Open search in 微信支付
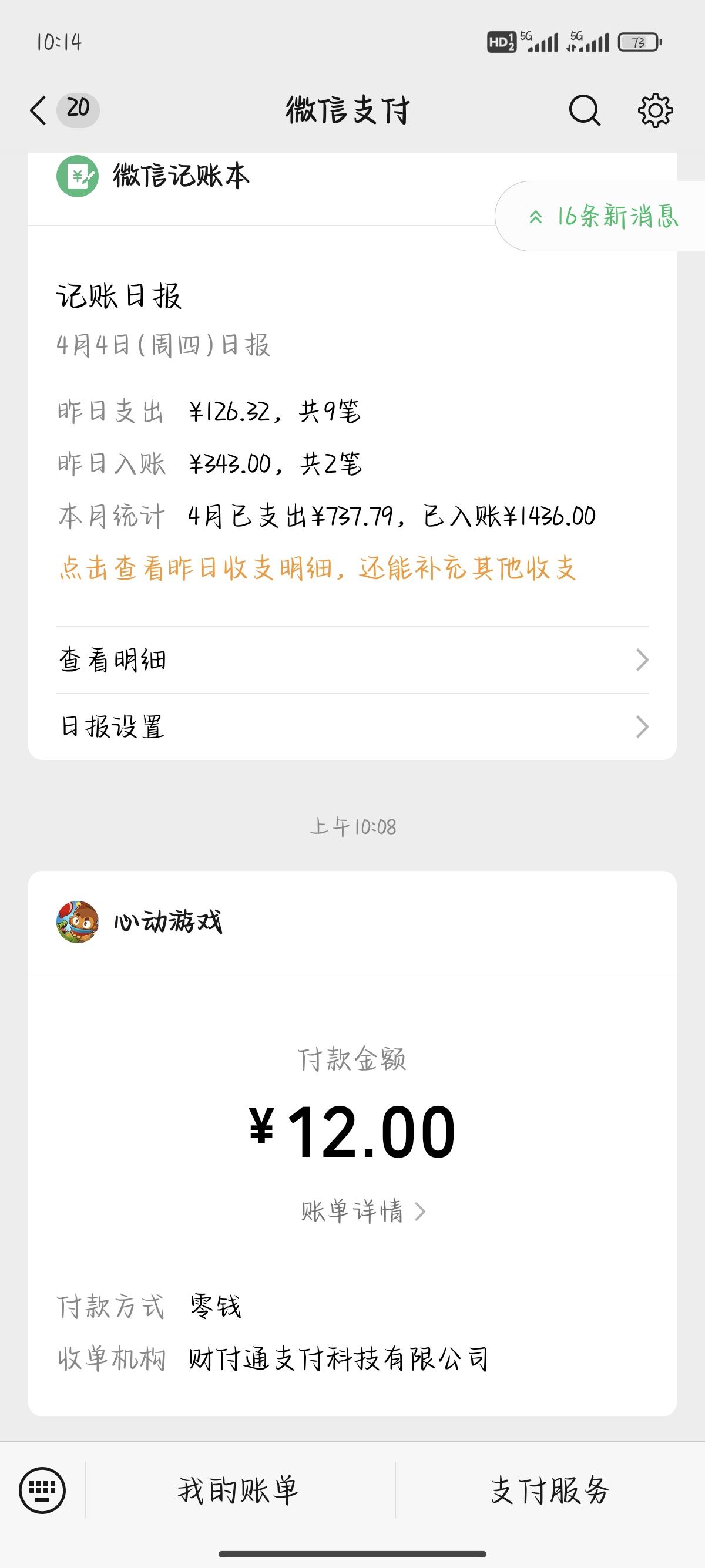Viewport: 705px width, 1568px height. point(585,111)
